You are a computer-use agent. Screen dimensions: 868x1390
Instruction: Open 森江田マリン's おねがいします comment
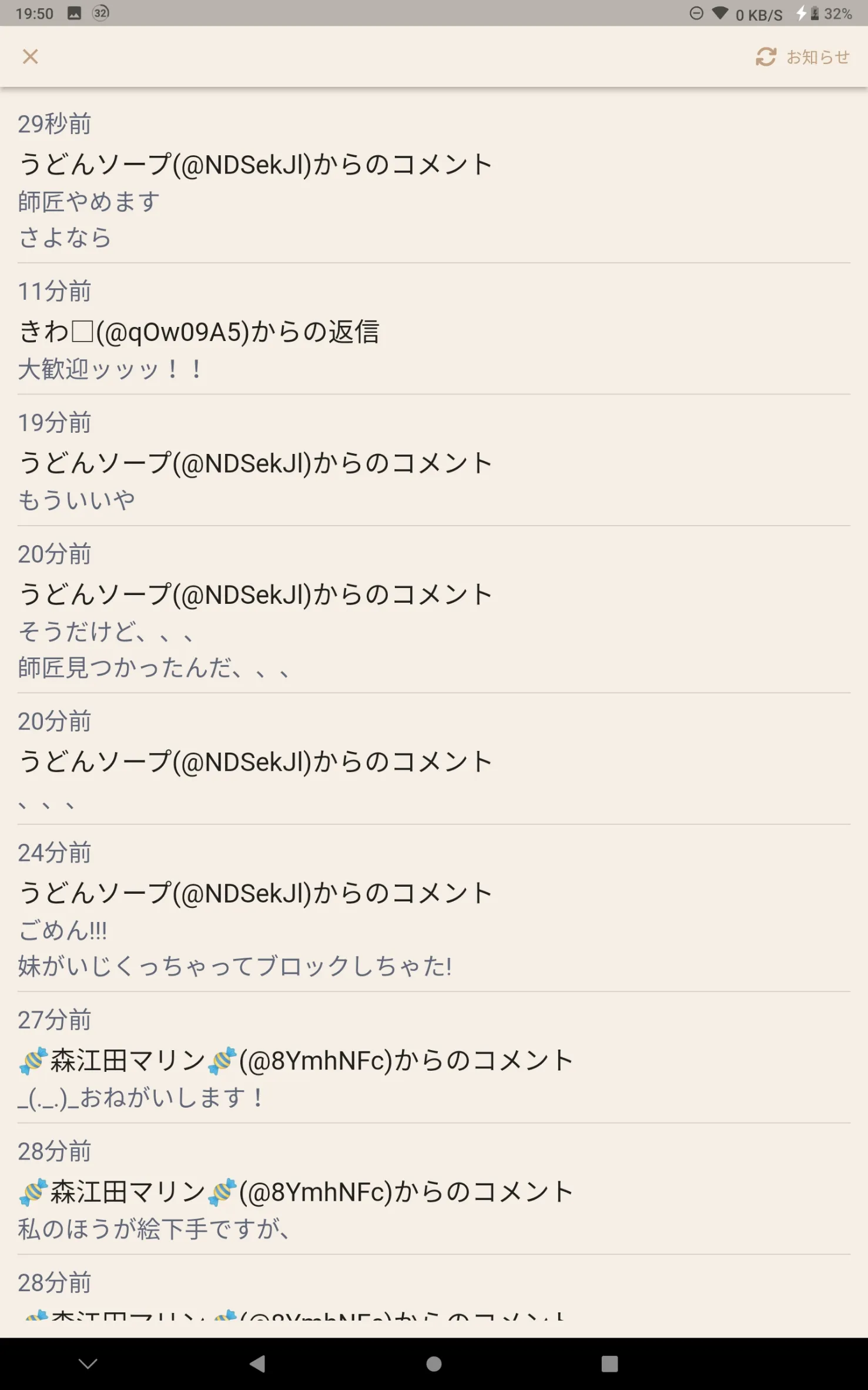coord(434,1058)
